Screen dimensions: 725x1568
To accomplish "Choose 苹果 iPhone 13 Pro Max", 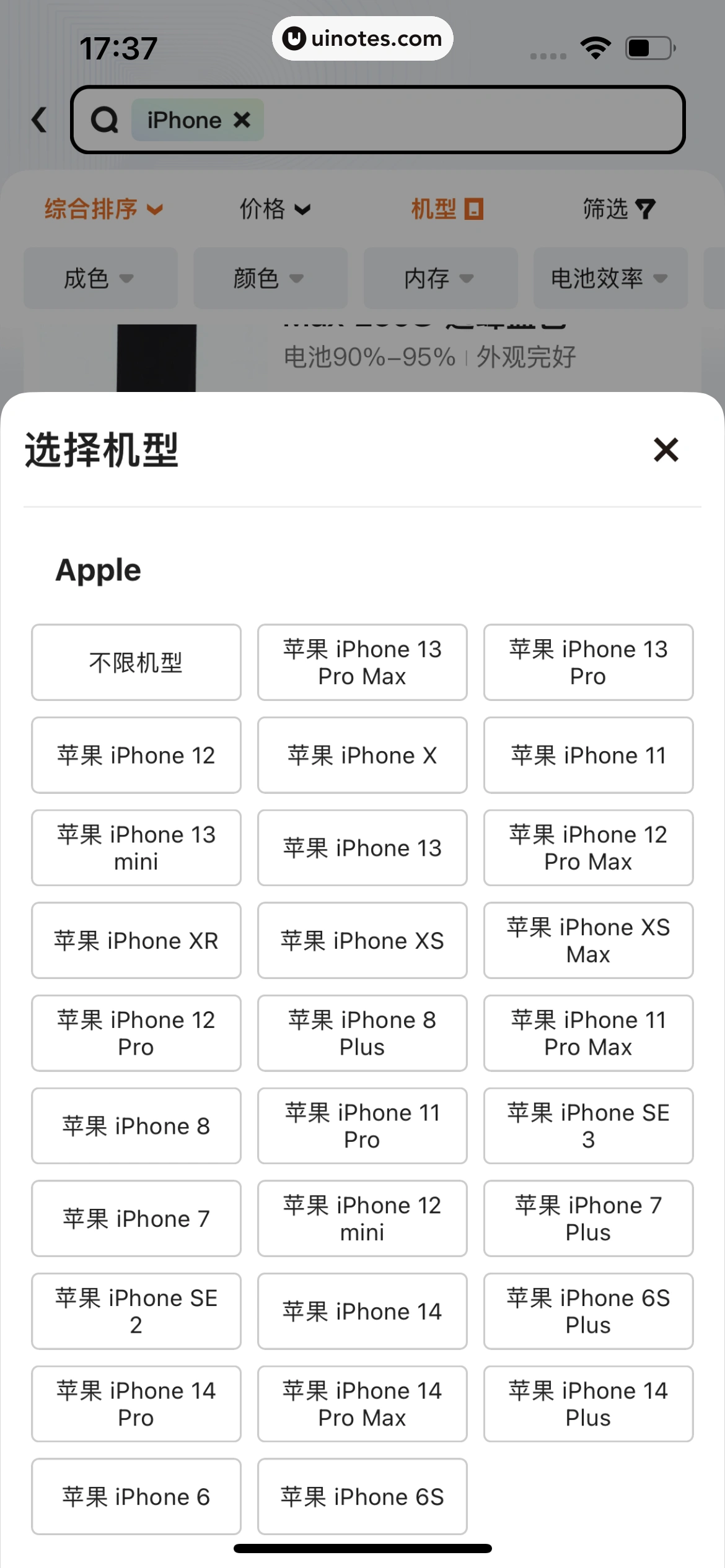I will (x=362, y=663).
